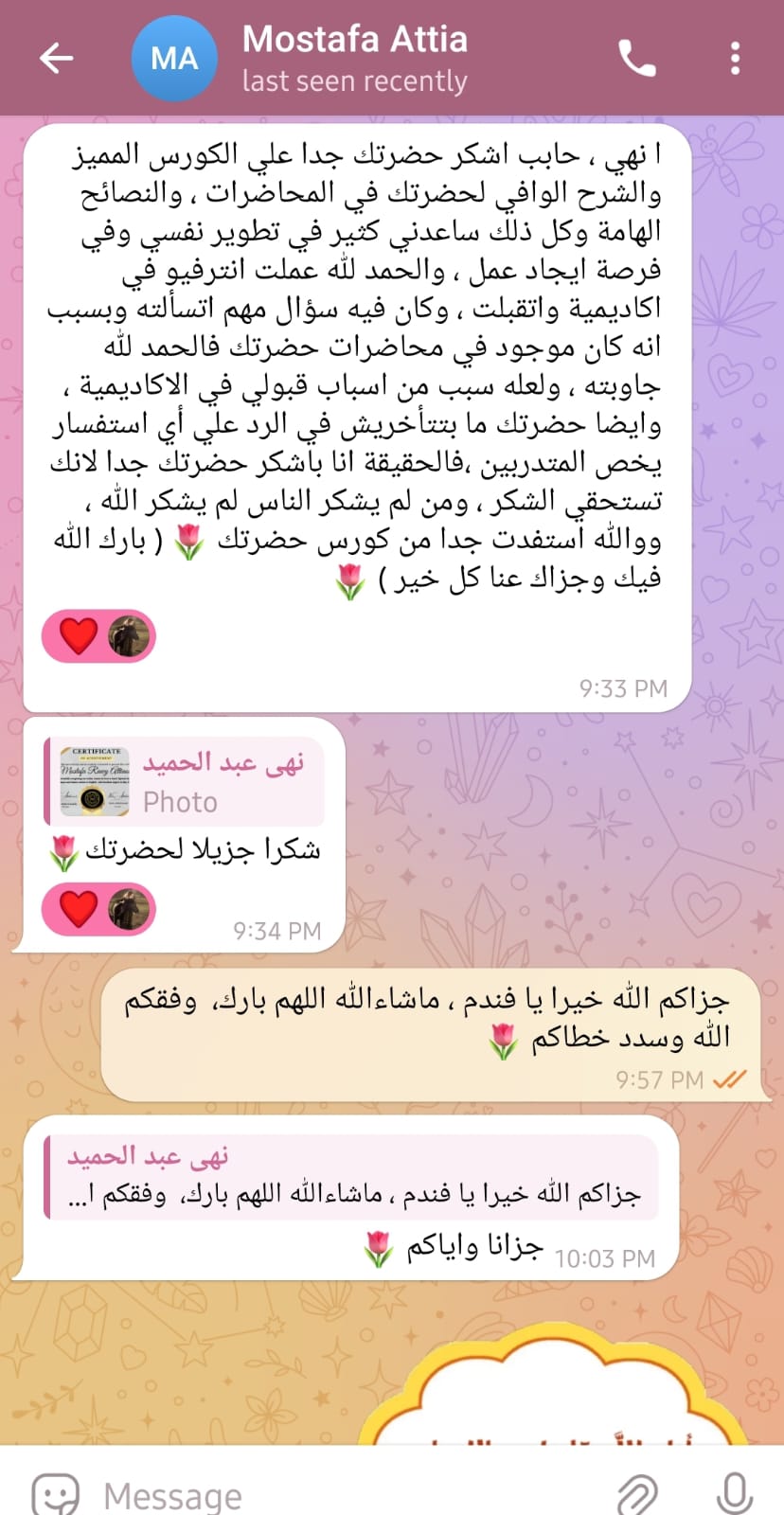This screenshot has width=784, height=1515.
Task: Open the sticker and emoji picker
Action: coord(55,1493)
